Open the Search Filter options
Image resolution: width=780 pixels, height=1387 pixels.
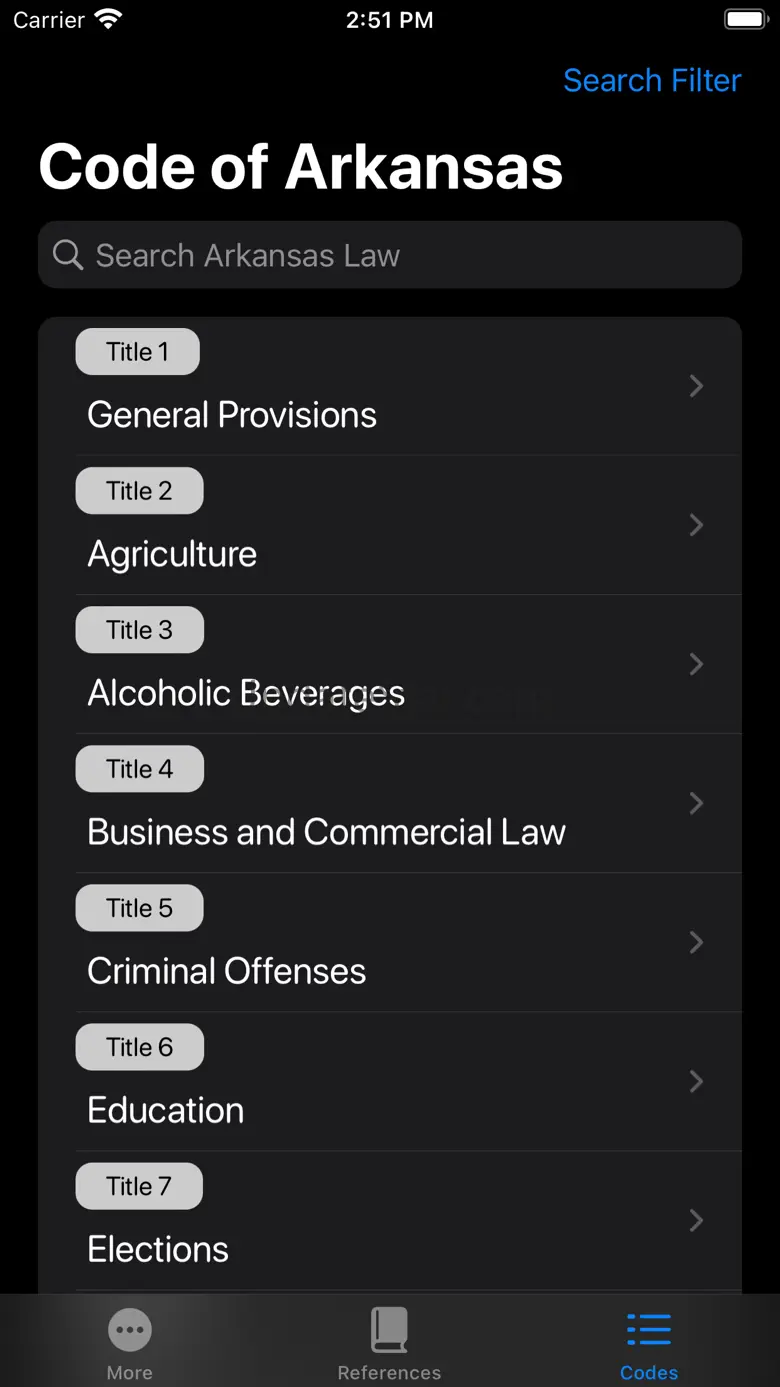(x=652, y=80)
